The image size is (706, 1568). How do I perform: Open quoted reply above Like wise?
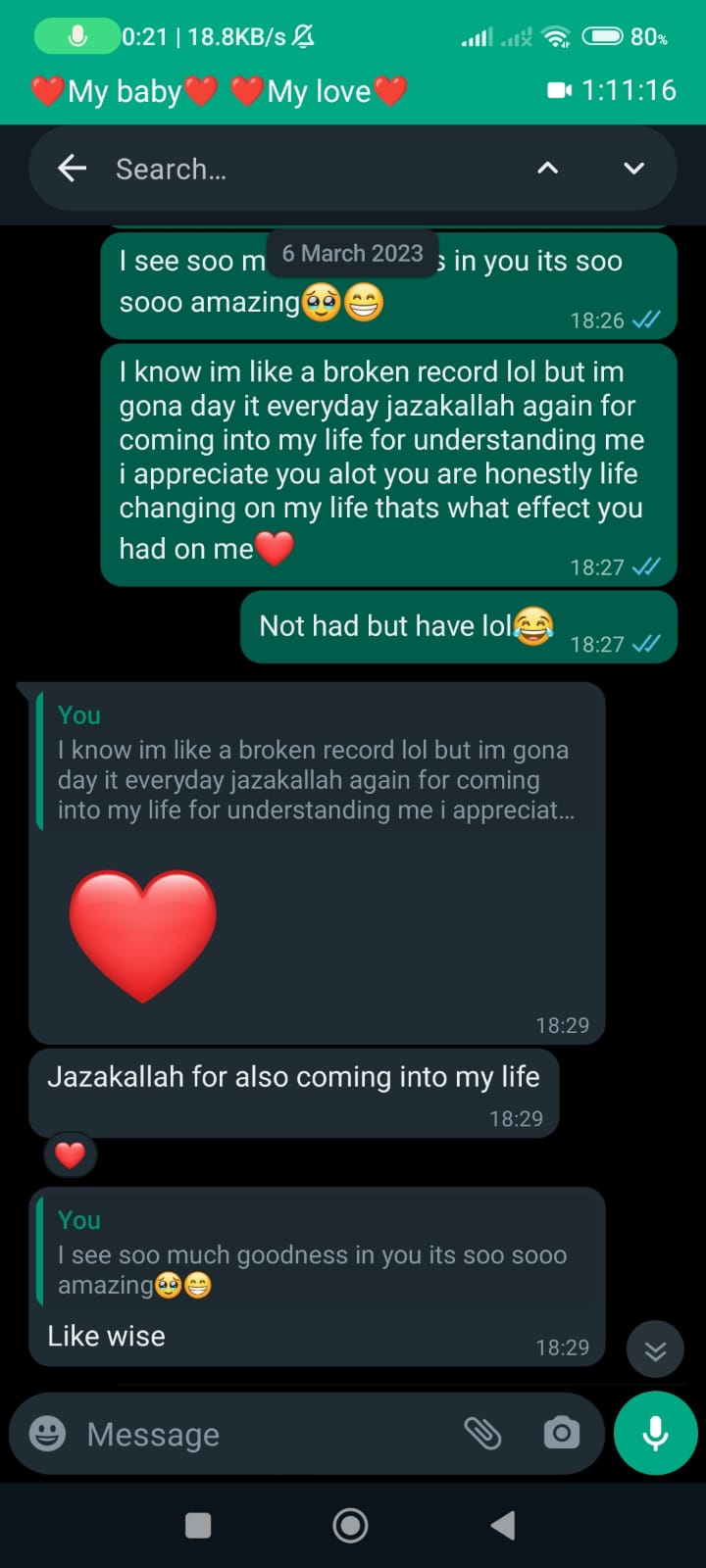tap(316, 1254)
